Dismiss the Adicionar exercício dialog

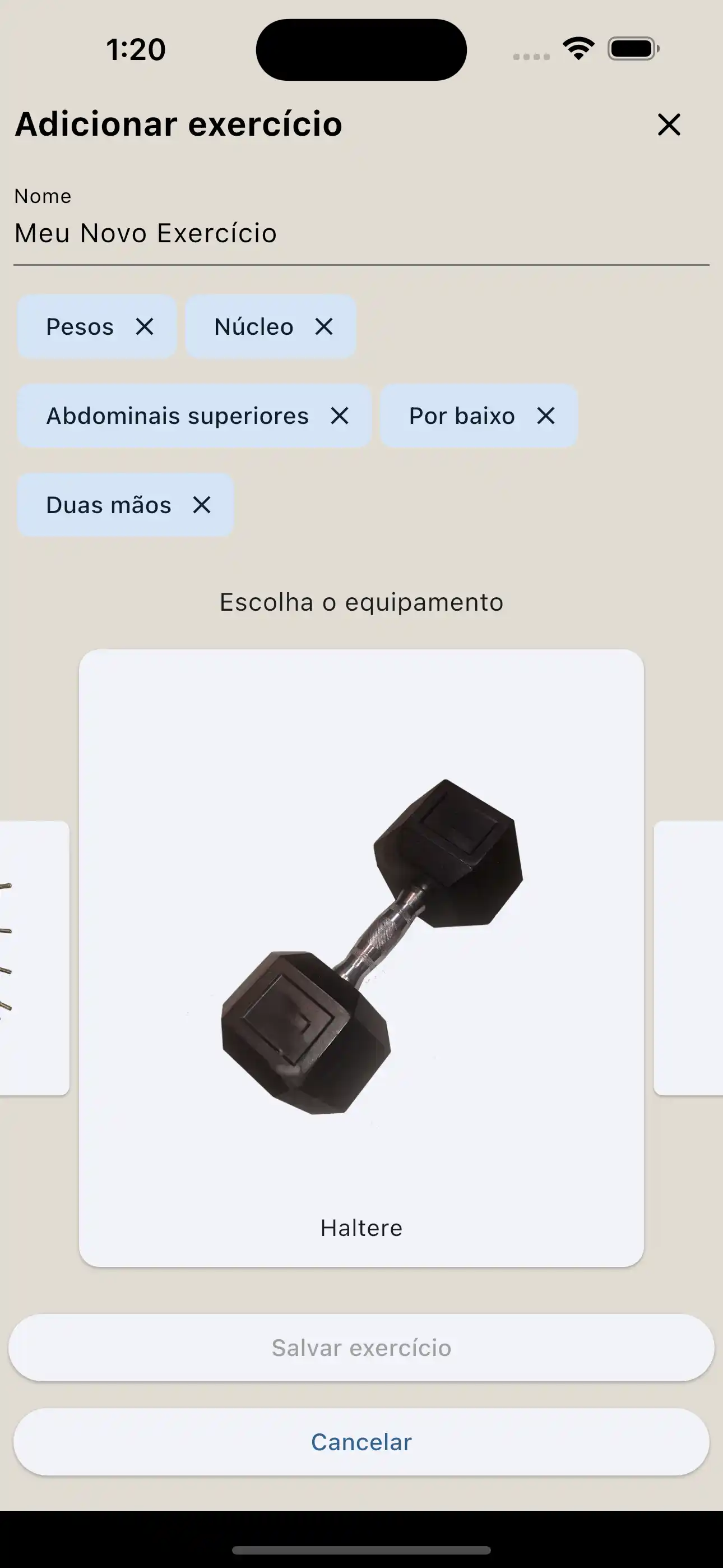coord(669,125)
